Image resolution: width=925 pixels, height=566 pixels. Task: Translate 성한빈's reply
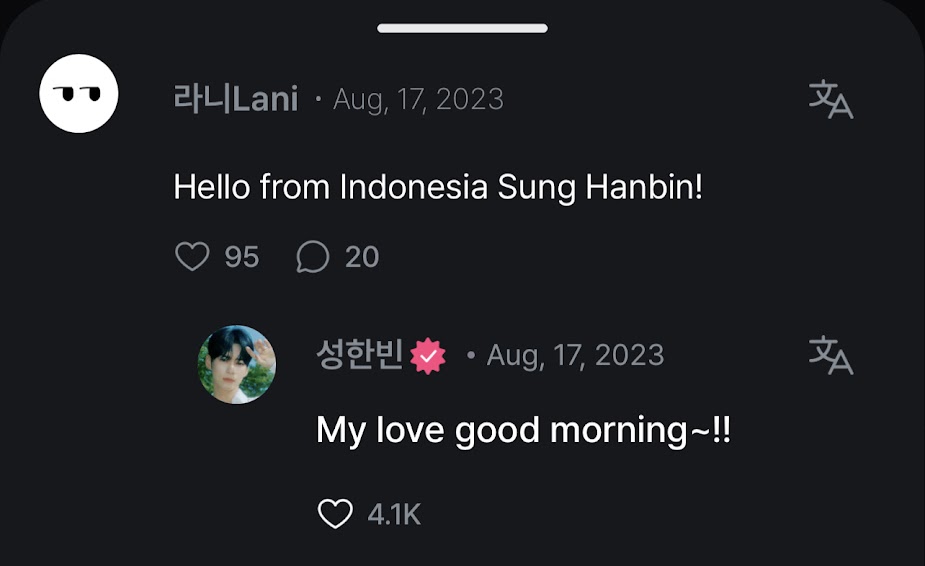830,355
